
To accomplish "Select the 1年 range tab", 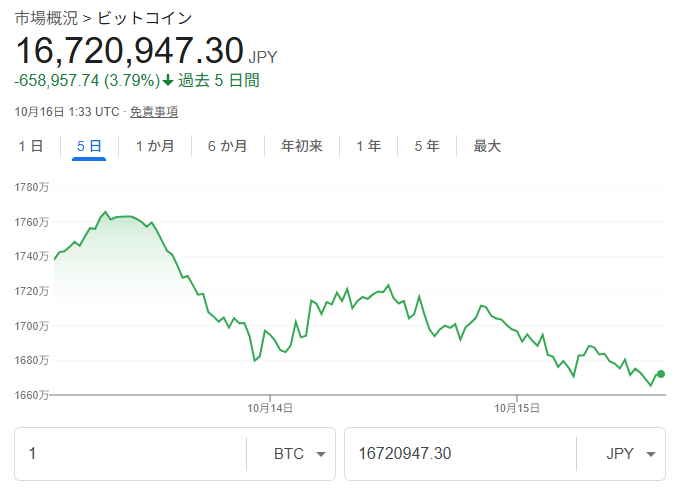I will tap(368, 146).
